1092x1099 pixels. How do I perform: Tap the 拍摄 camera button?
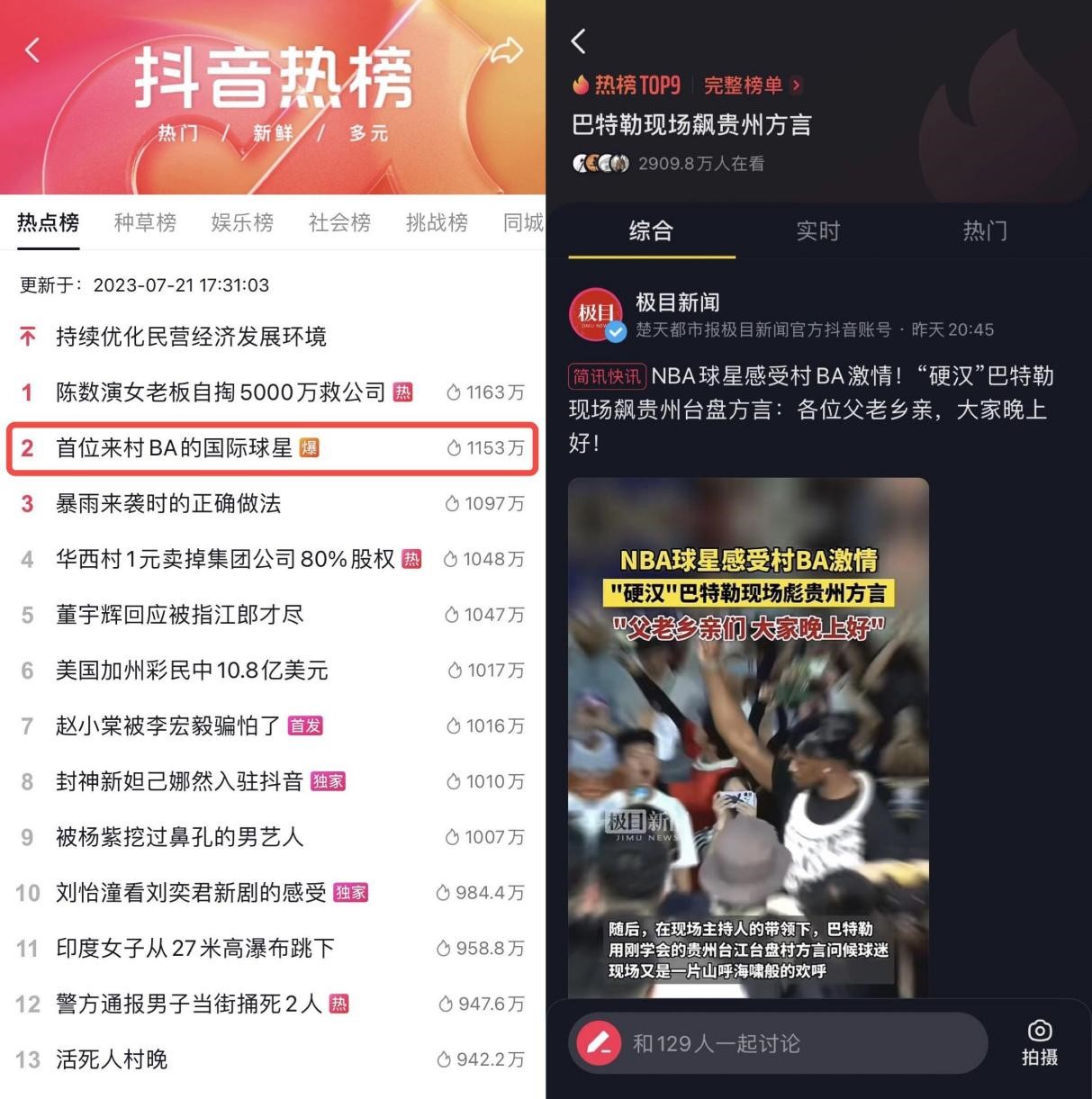click(x=1039, y=1042)
